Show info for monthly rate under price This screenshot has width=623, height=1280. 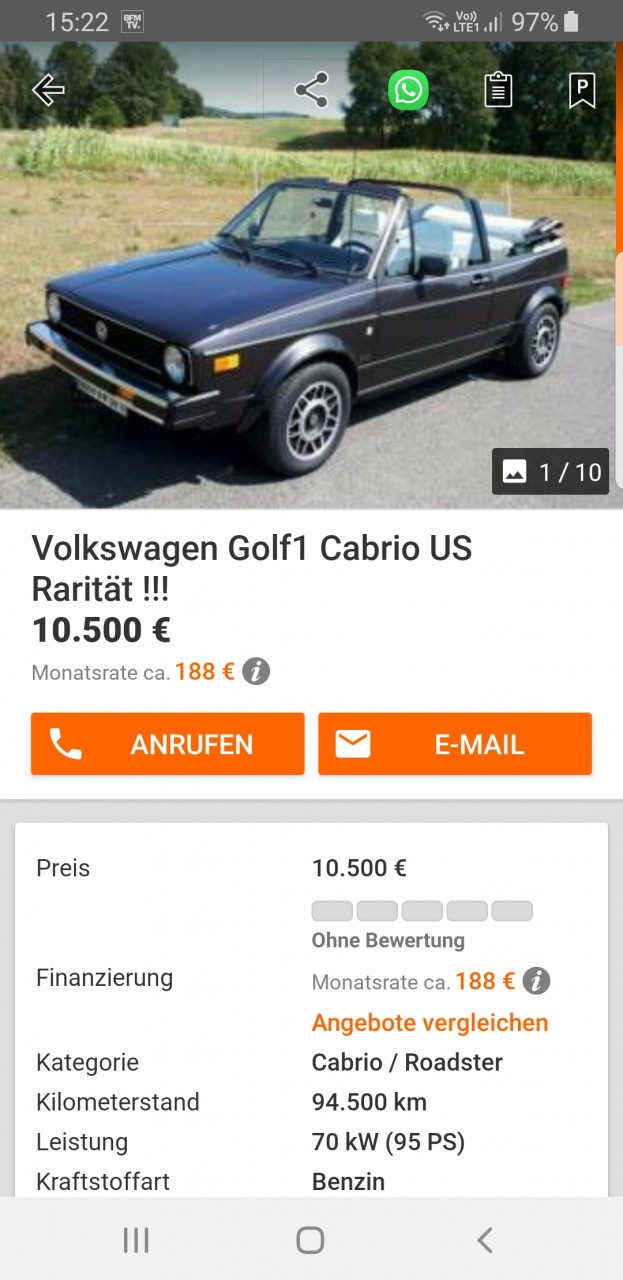tap(256, 672)
